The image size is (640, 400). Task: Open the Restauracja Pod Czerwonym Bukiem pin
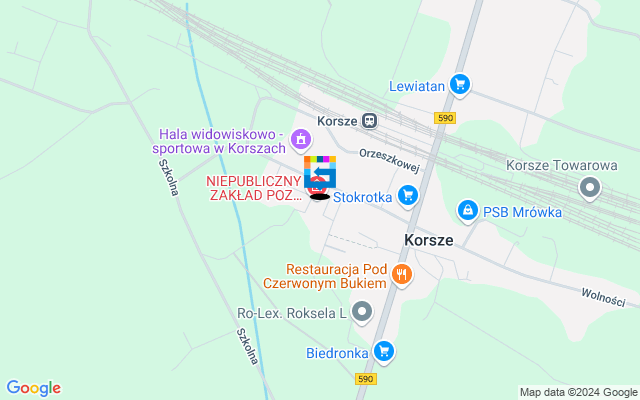pyautogui.click(x=401, y=274)
